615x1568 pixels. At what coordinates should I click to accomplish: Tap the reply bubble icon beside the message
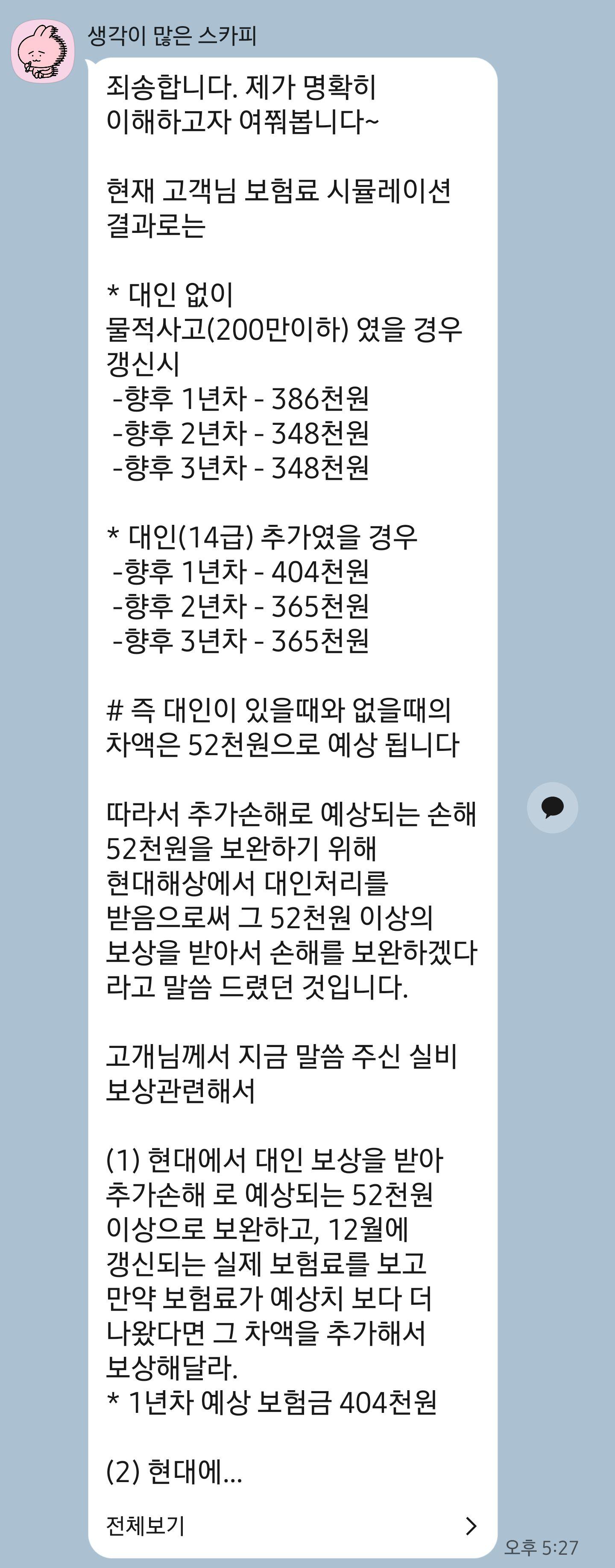pyautogui.click(x=552, y=807)
